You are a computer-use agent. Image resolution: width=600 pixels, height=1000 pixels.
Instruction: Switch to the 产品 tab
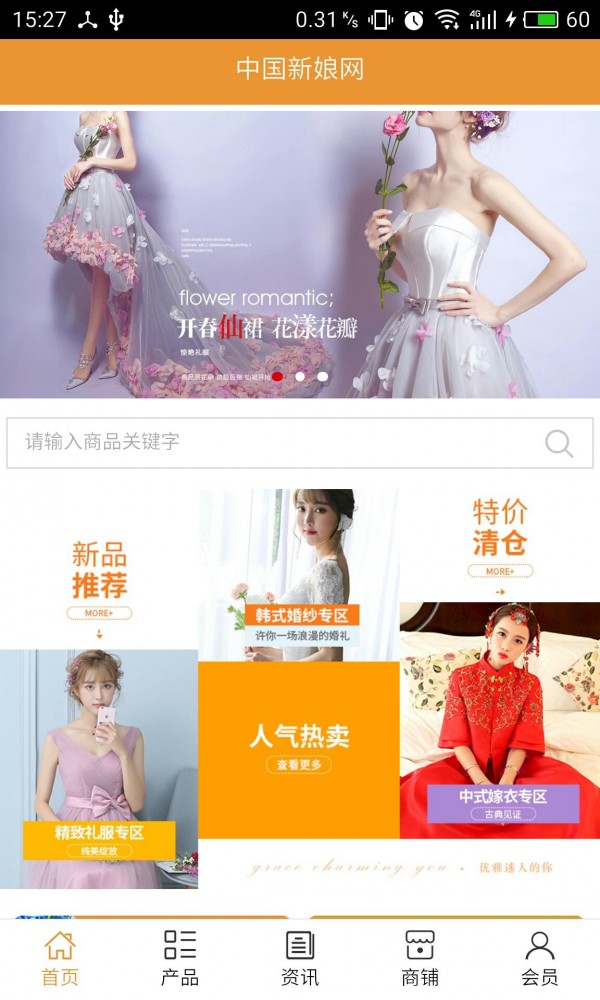[x=180, y=959]
